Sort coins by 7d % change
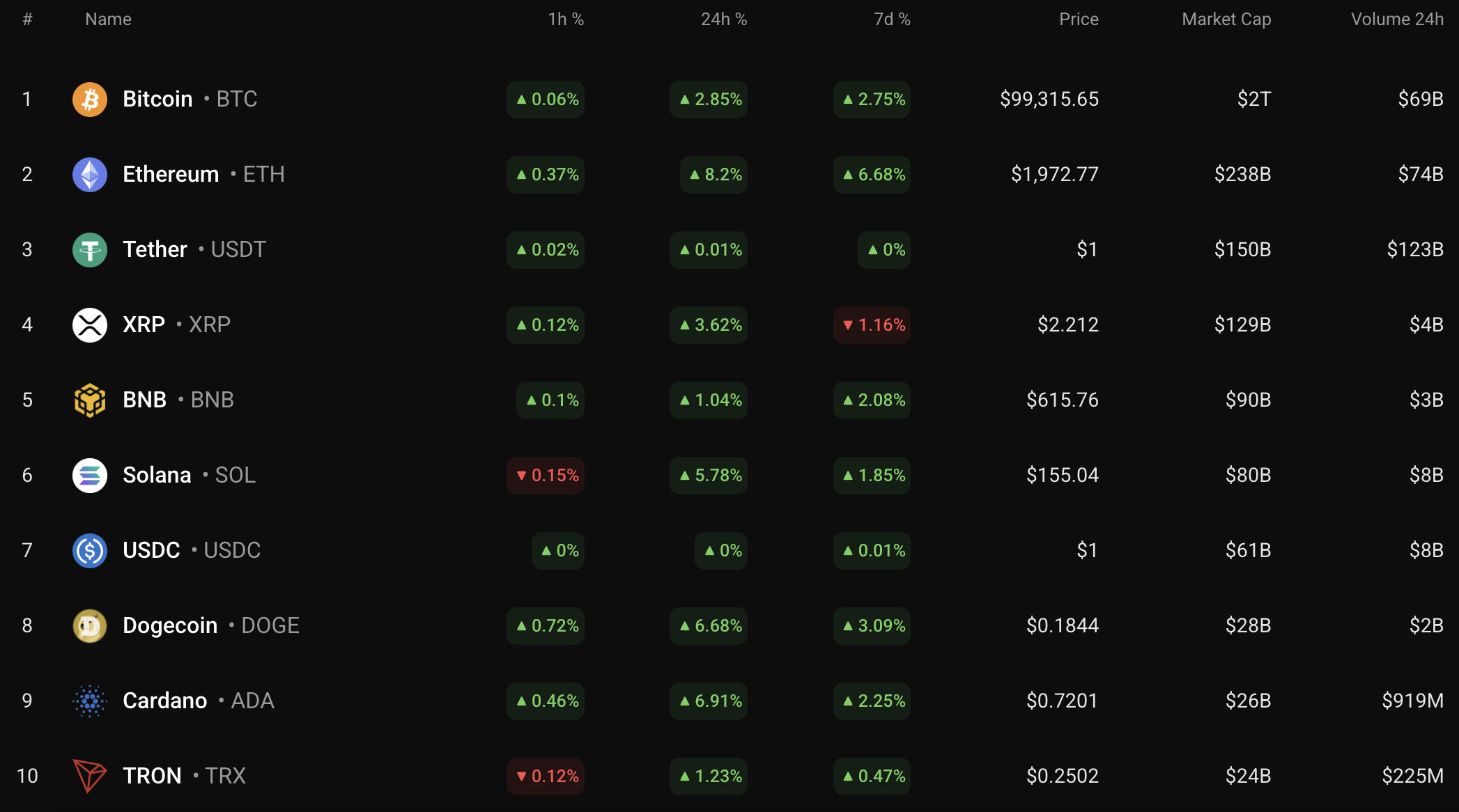Screen dimensions: 1459x812 892,19
